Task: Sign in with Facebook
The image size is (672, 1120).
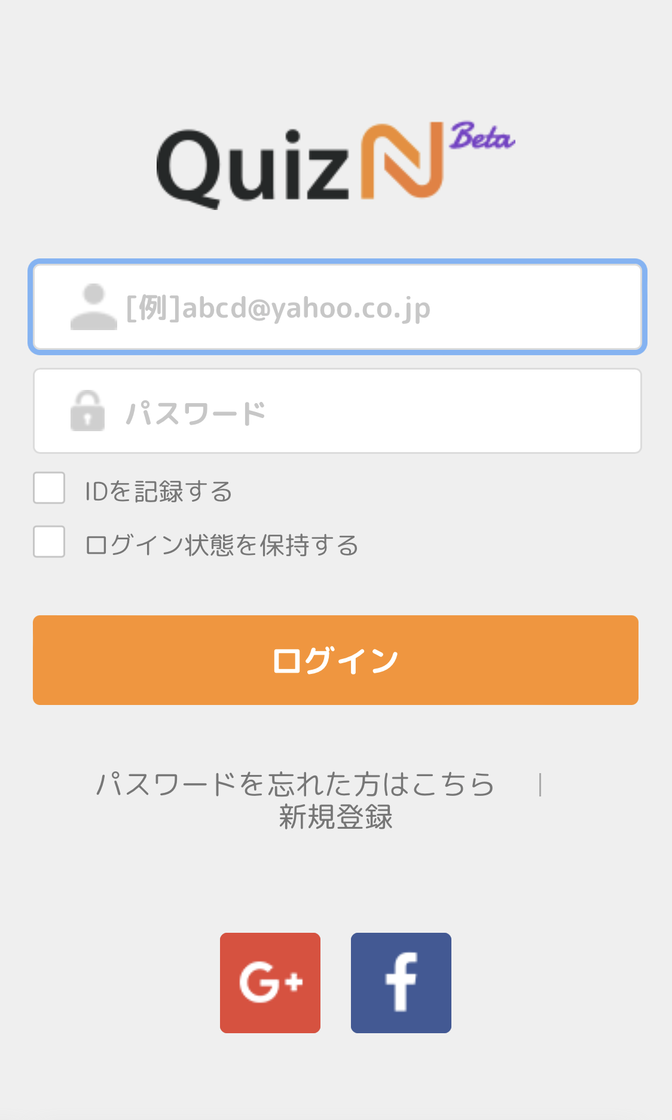Action: pos(401,983)
